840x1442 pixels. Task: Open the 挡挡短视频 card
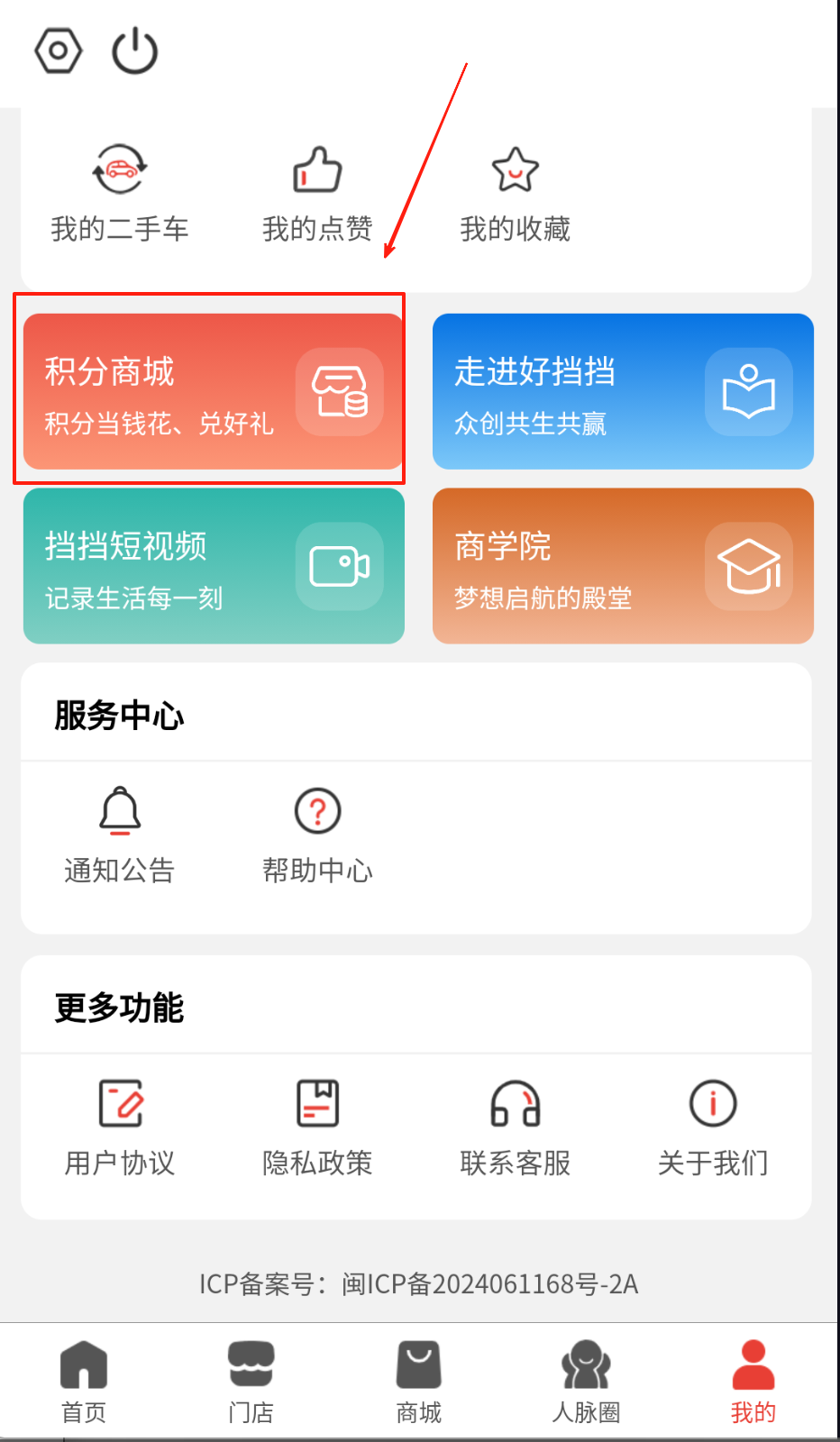tap(214, 566)
